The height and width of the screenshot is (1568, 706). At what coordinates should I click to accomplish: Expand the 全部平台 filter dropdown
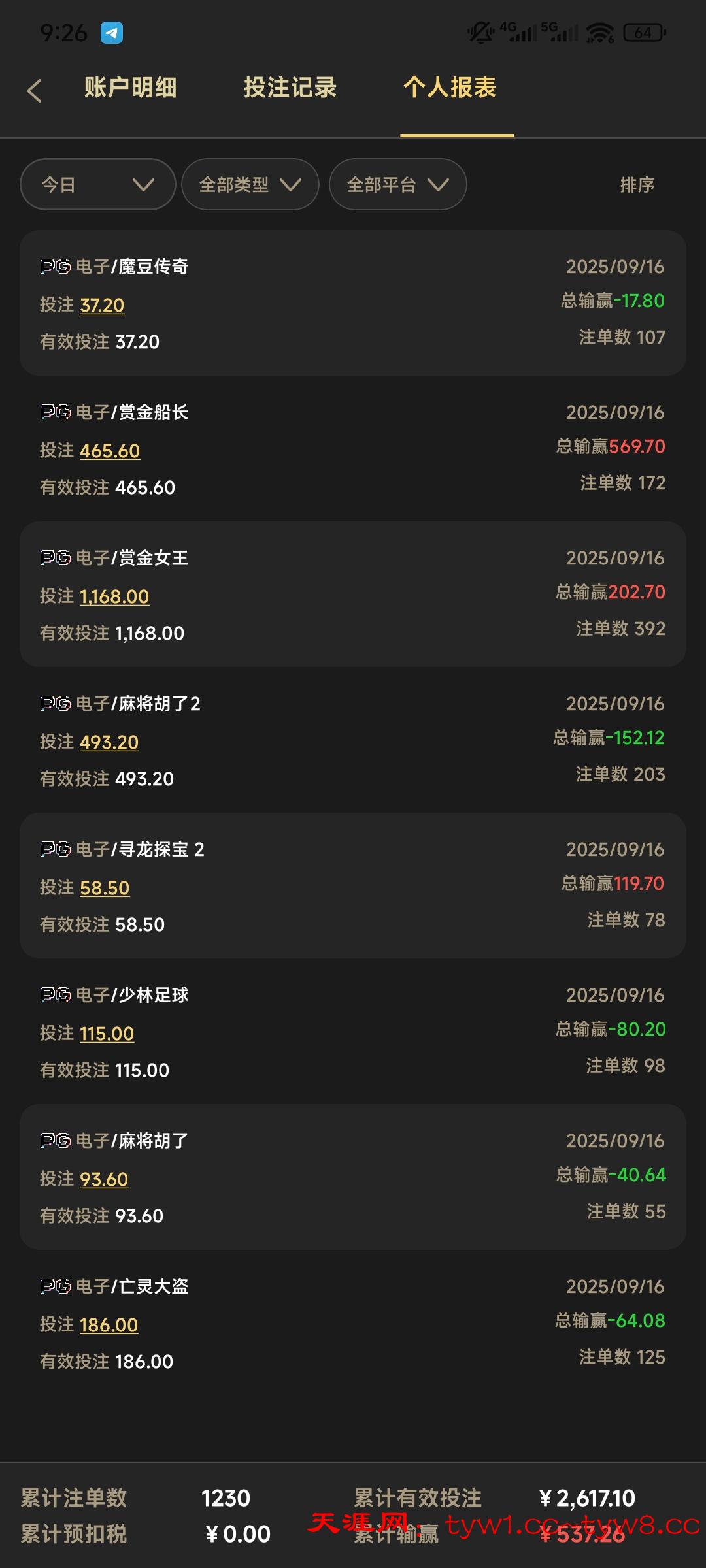click(398, 185)
